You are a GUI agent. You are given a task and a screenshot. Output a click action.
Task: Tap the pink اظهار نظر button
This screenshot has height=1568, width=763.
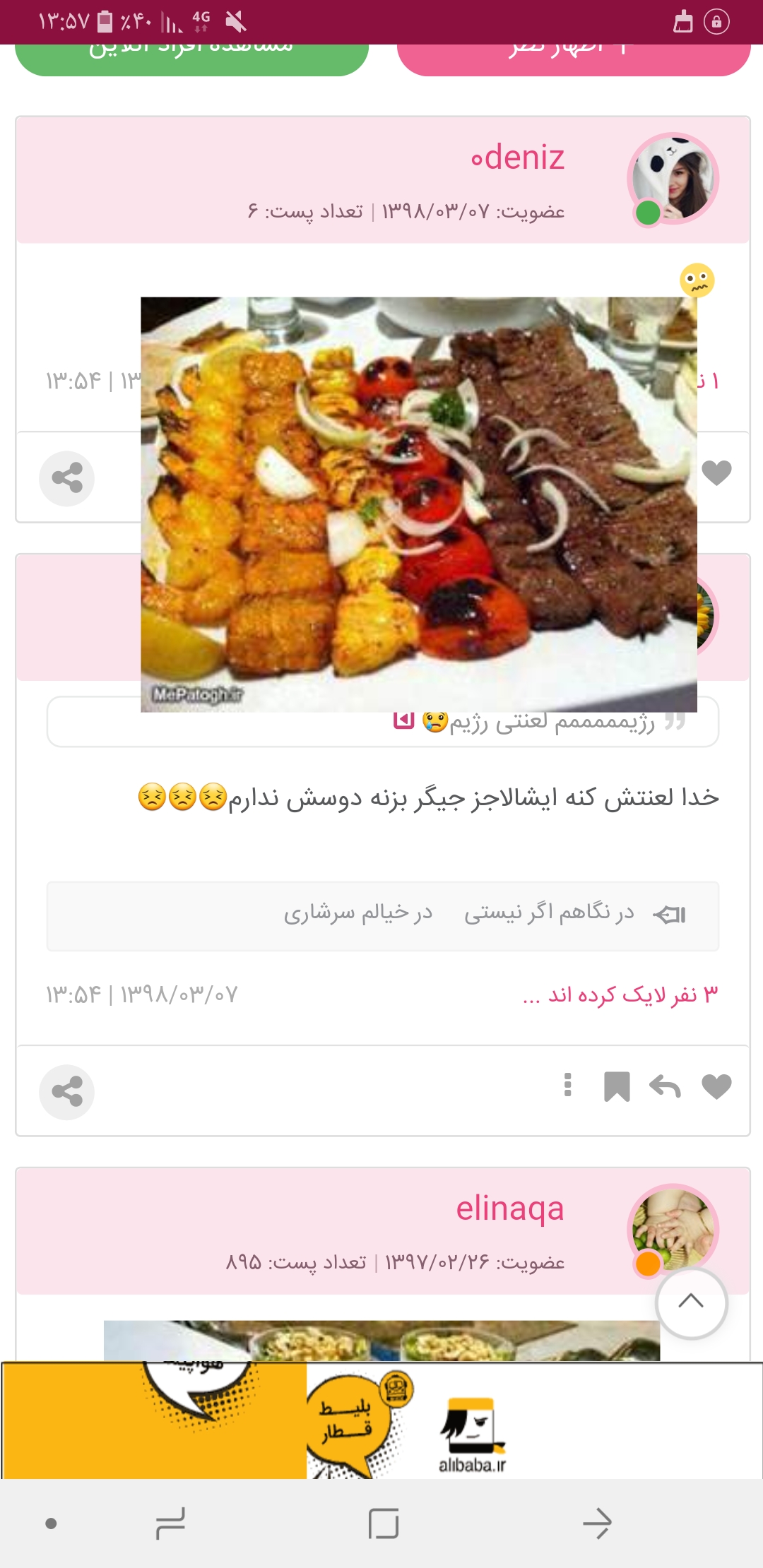click(573, 57)
